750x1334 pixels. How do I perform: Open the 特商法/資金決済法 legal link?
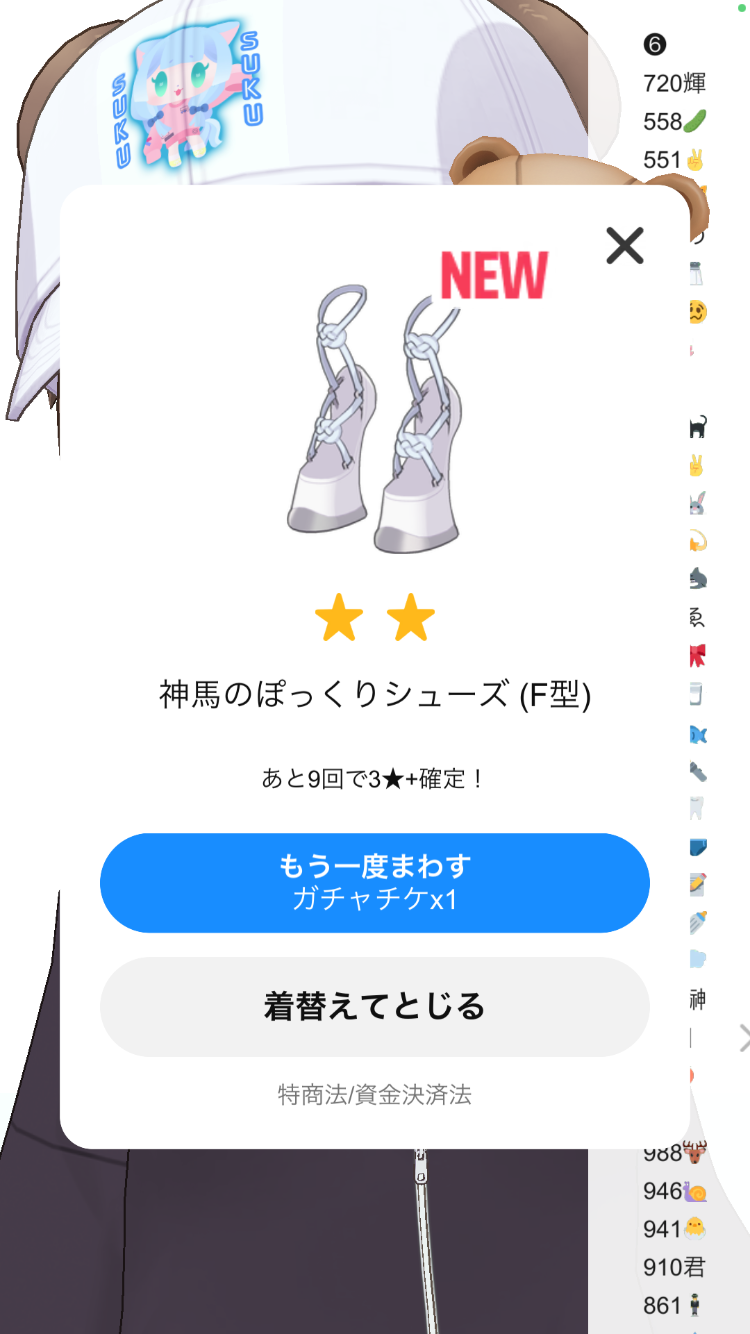374,1094
